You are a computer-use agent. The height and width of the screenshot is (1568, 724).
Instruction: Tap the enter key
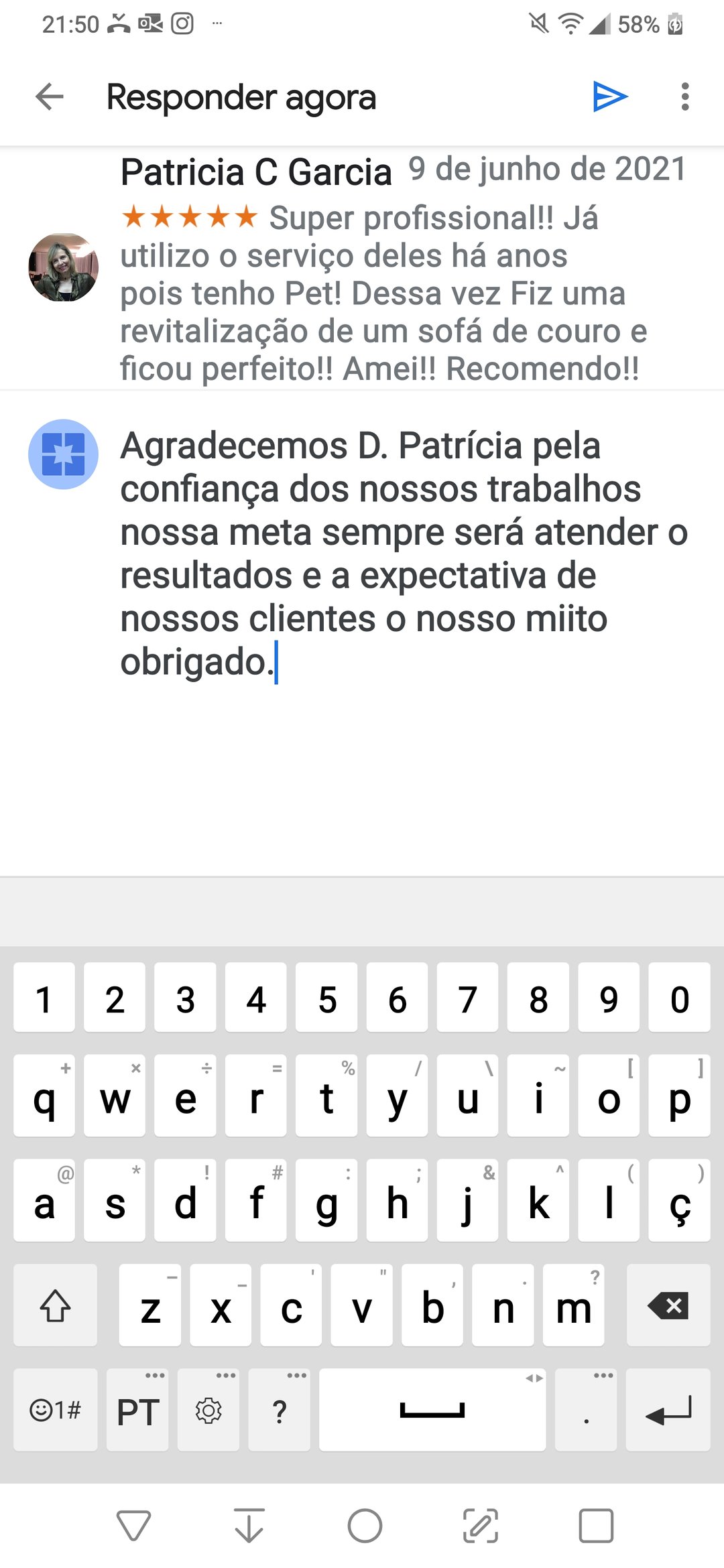pos(668,1410)
